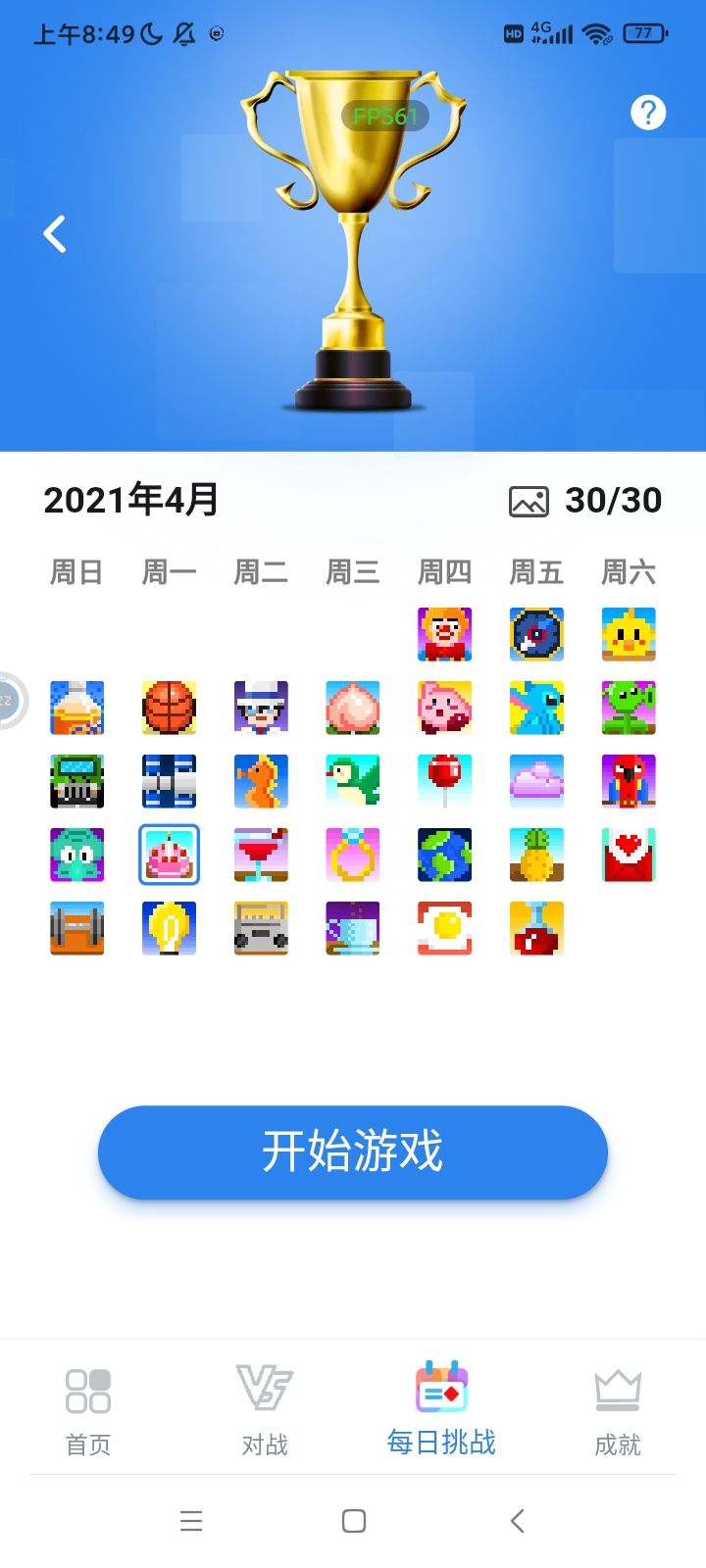The width and height of the screenshot is (706, 1568).
Task: Open the Earth globe puzzle thumbnail
Action: coord(444,854)
